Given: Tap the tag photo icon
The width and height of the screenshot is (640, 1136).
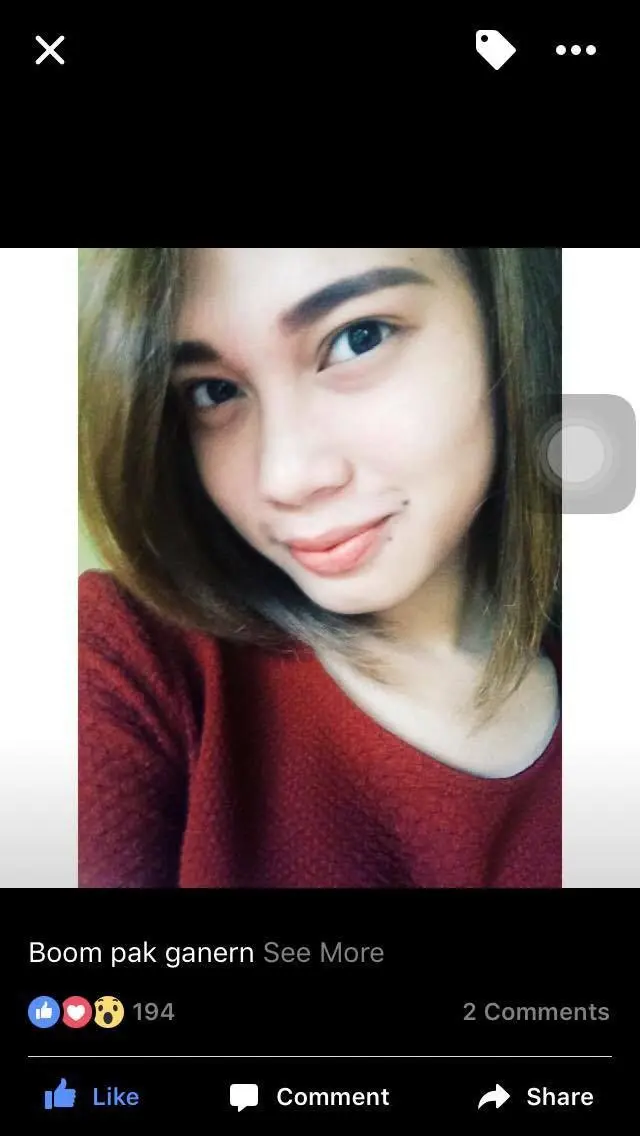Looking at the screenshot, I should [x=495, y=50].
